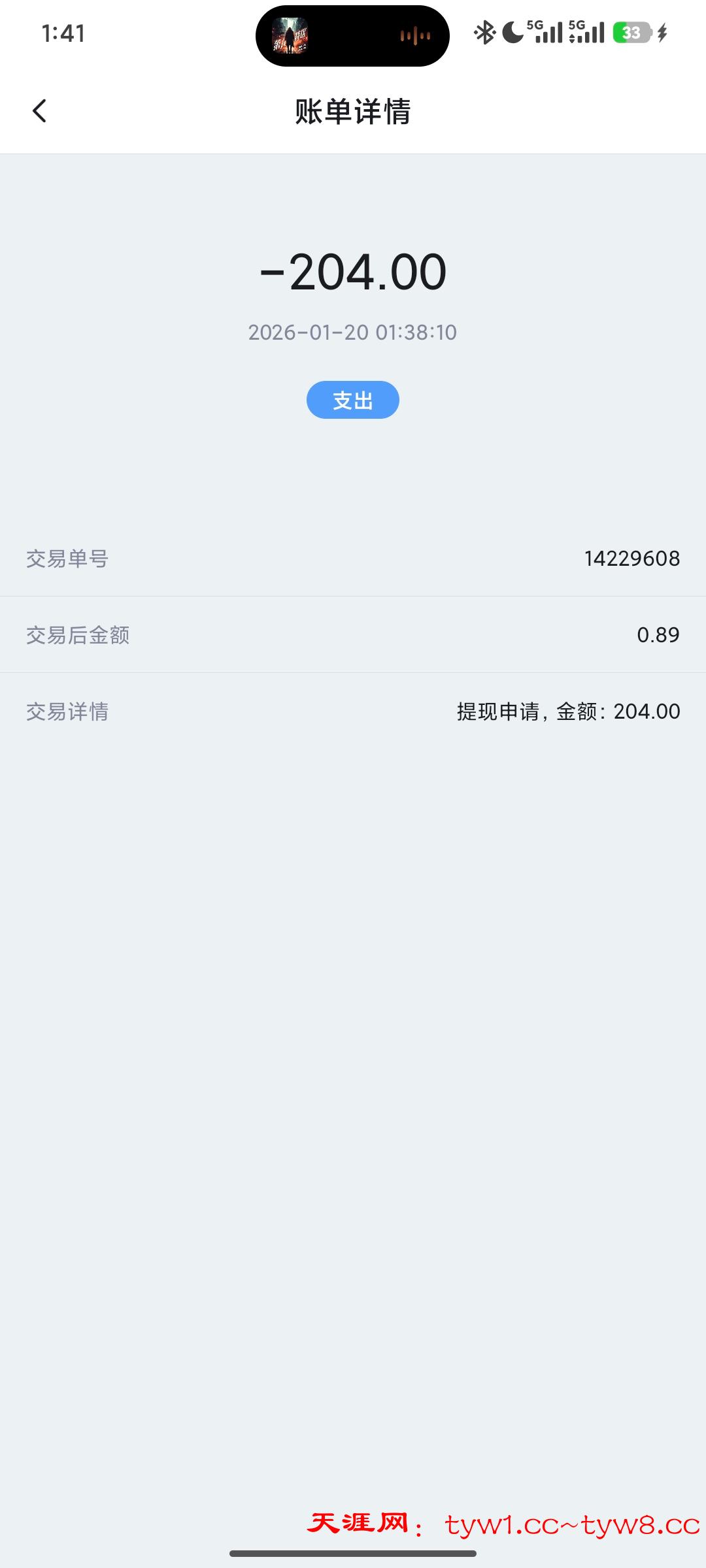Select the 交易单号 row label
Screen dimensions: 706x1568
[x=67, y=559]
